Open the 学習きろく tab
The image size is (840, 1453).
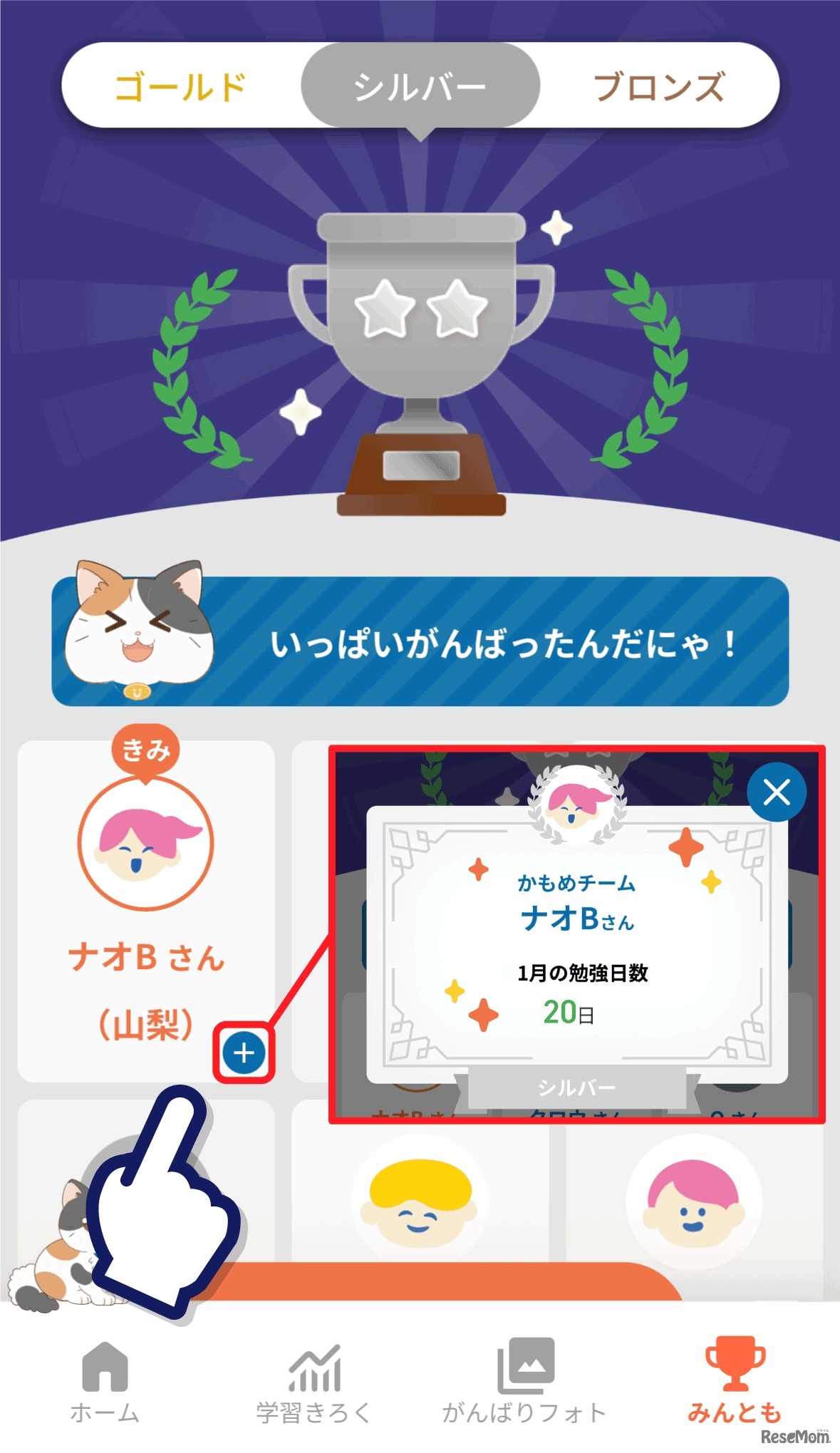click(313, 1382)
